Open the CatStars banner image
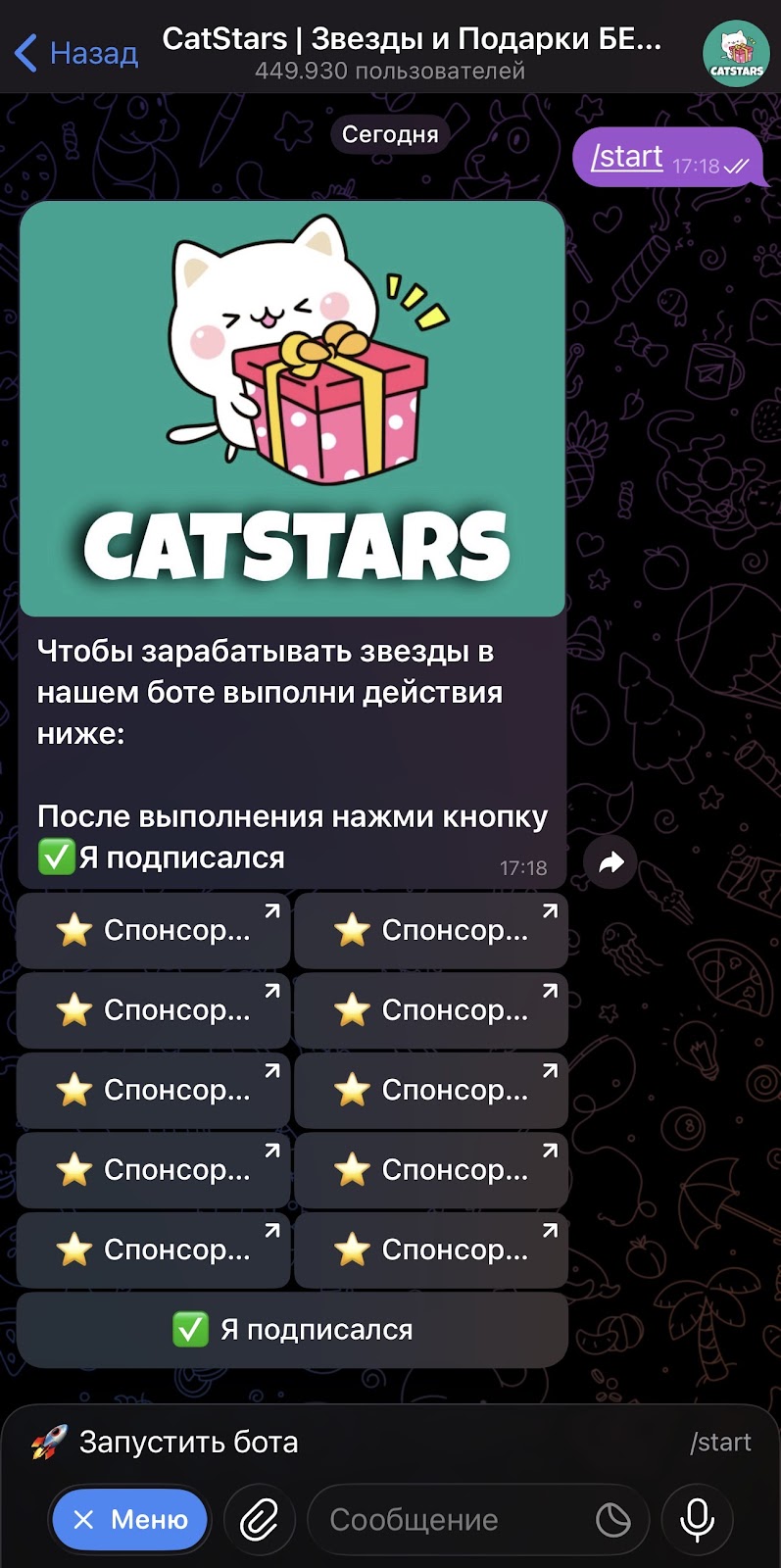This screenshot has height=1568, width=781. click(292, 409)
